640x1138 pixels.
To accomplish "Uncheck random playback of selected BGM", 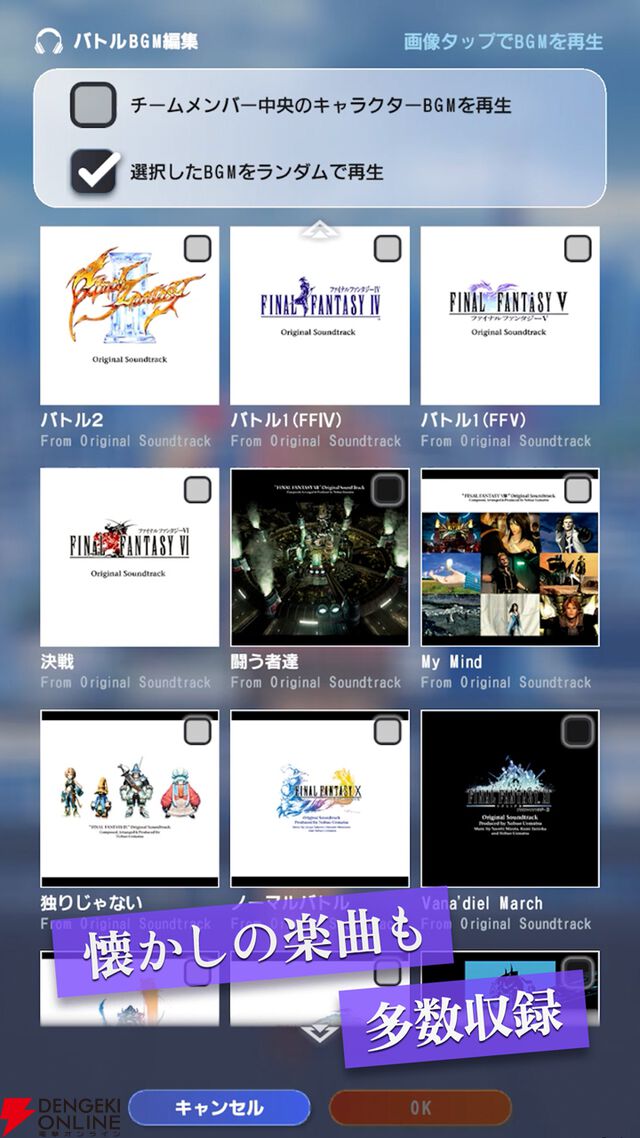I will (93, 171).
